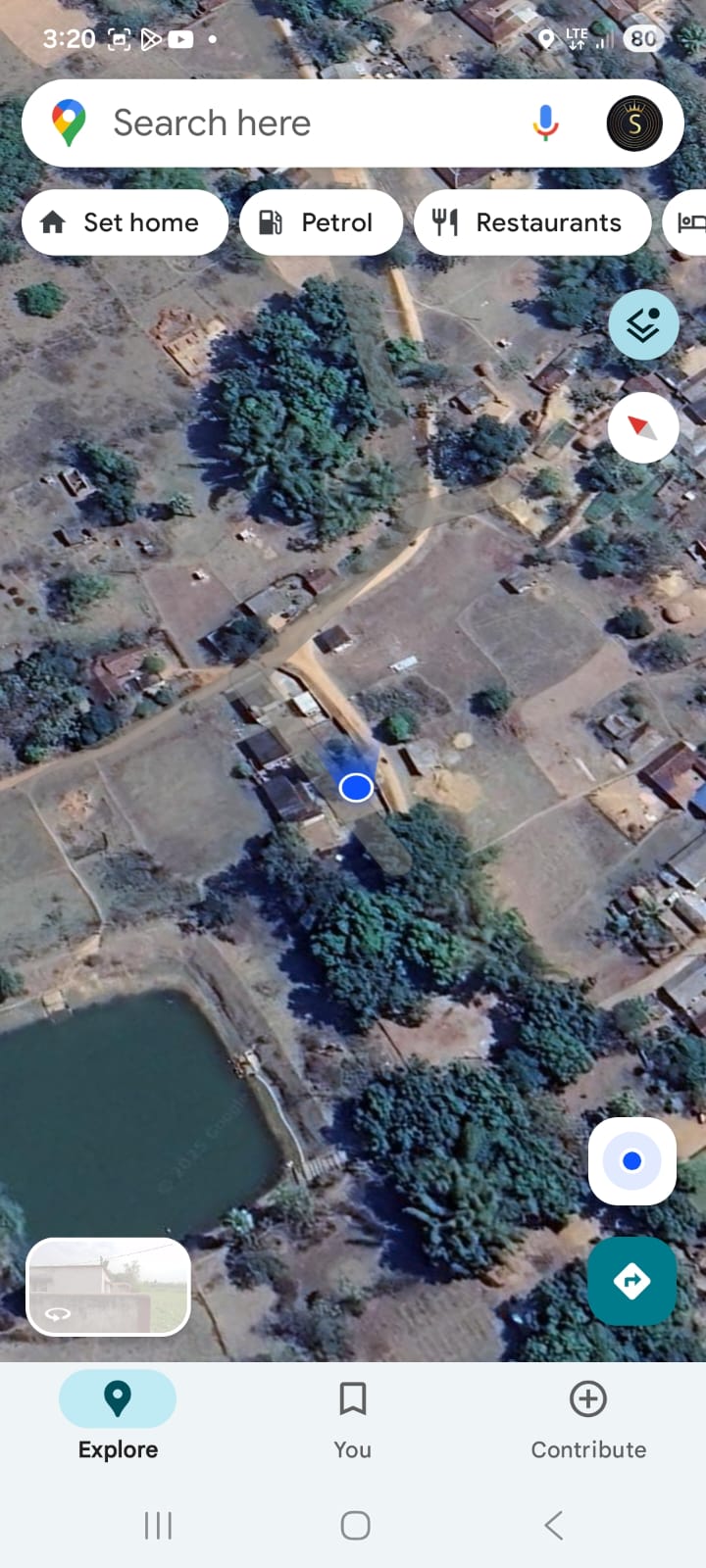Viewport: 706px width, 1568px height.
Task: Go back with system back button
Action: tap(554, 1525)
